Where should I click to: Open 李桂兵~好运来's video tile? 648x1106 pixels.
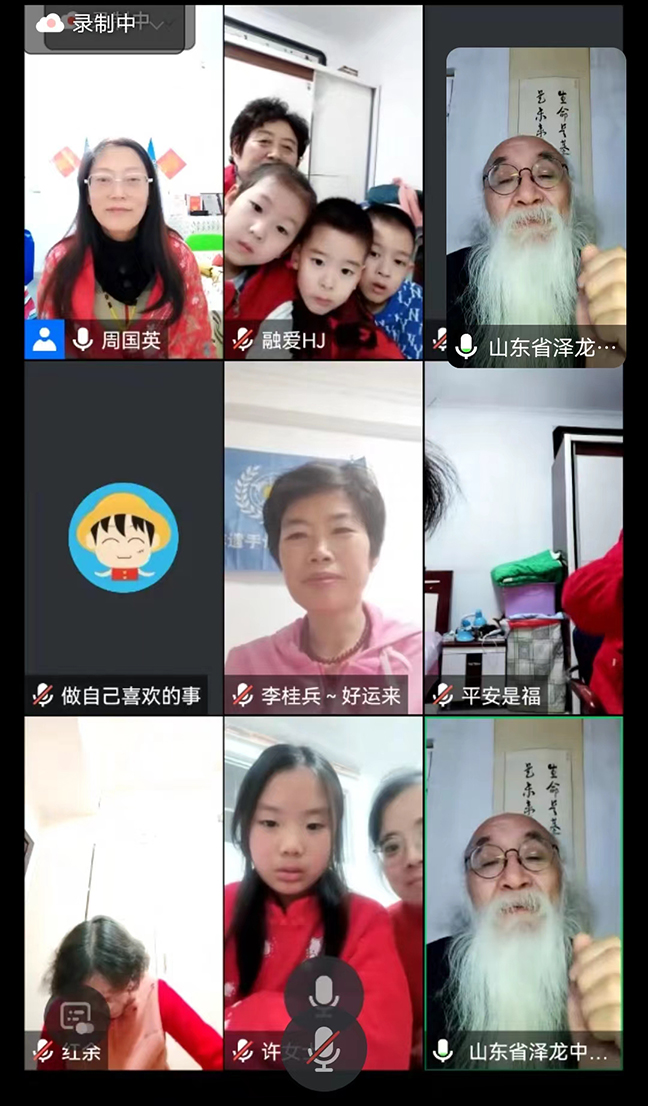tap(322, 537)
